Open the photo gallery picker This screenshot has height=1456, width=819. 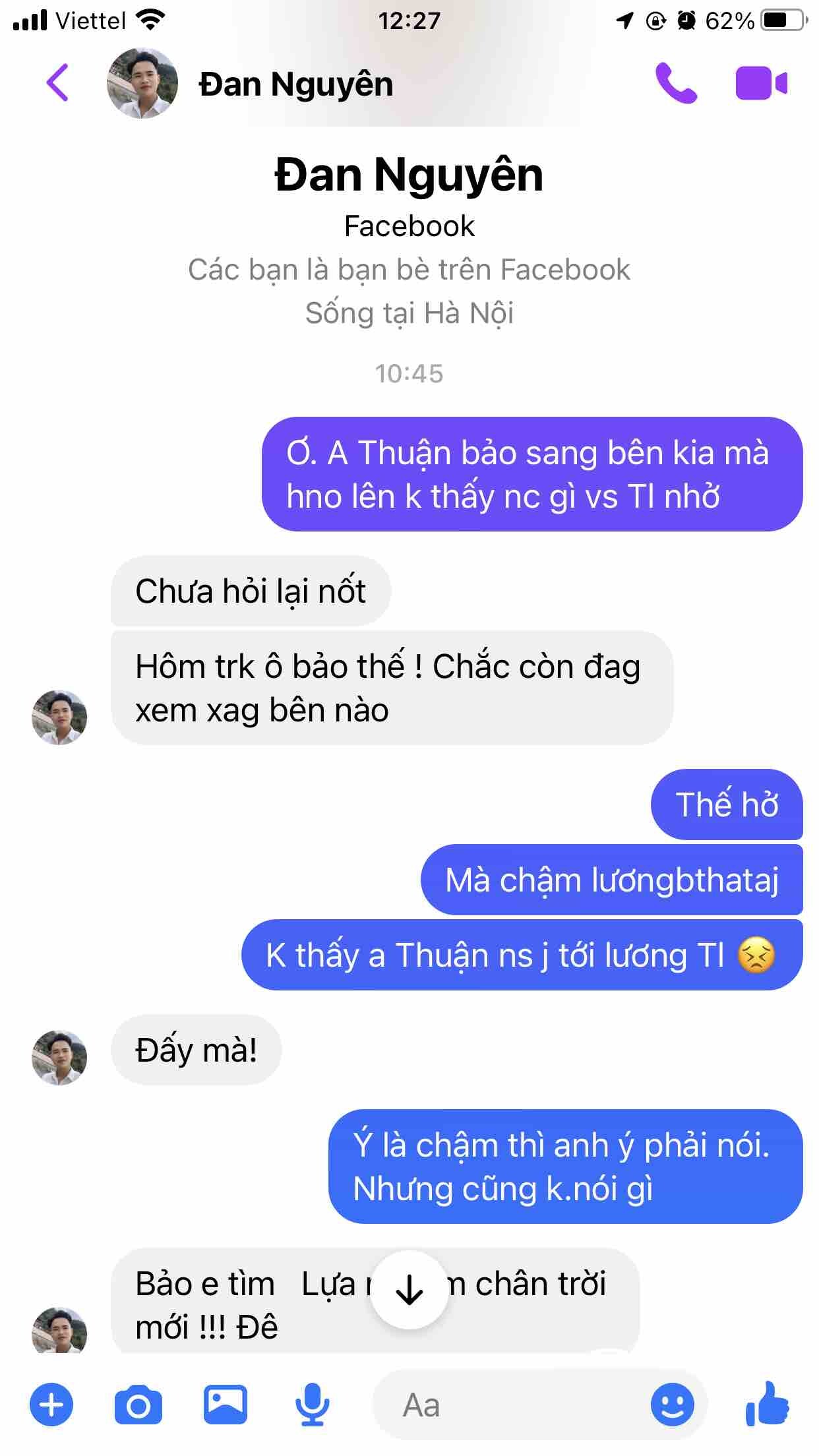[x=226, y=1405]
